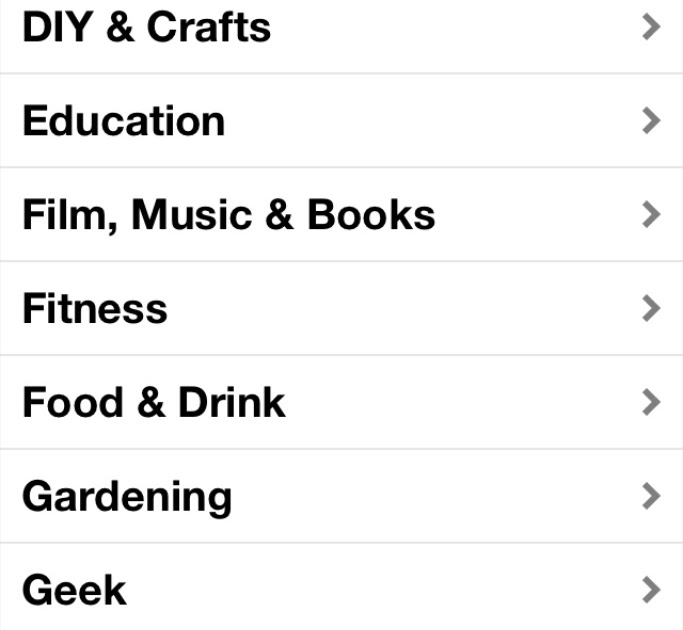
Task: Open the Food & Drink category
Action: [x=154, y=403]
